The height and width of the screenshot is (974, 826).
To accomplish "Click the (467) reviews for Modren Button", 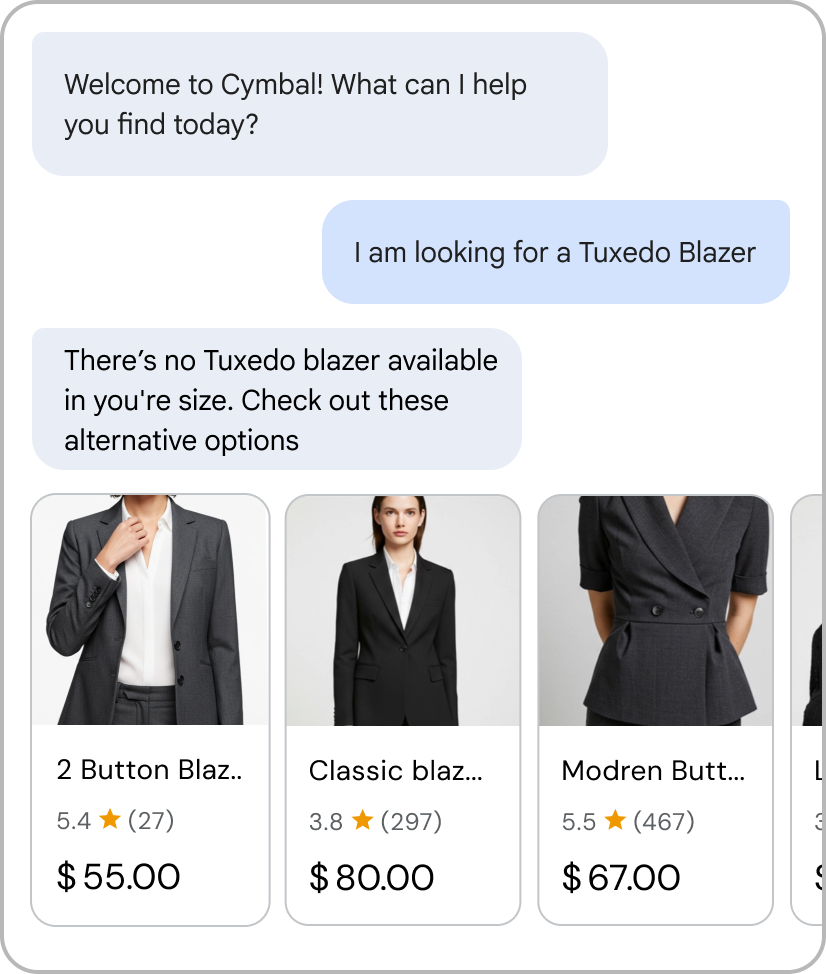I will click(664, 822).
